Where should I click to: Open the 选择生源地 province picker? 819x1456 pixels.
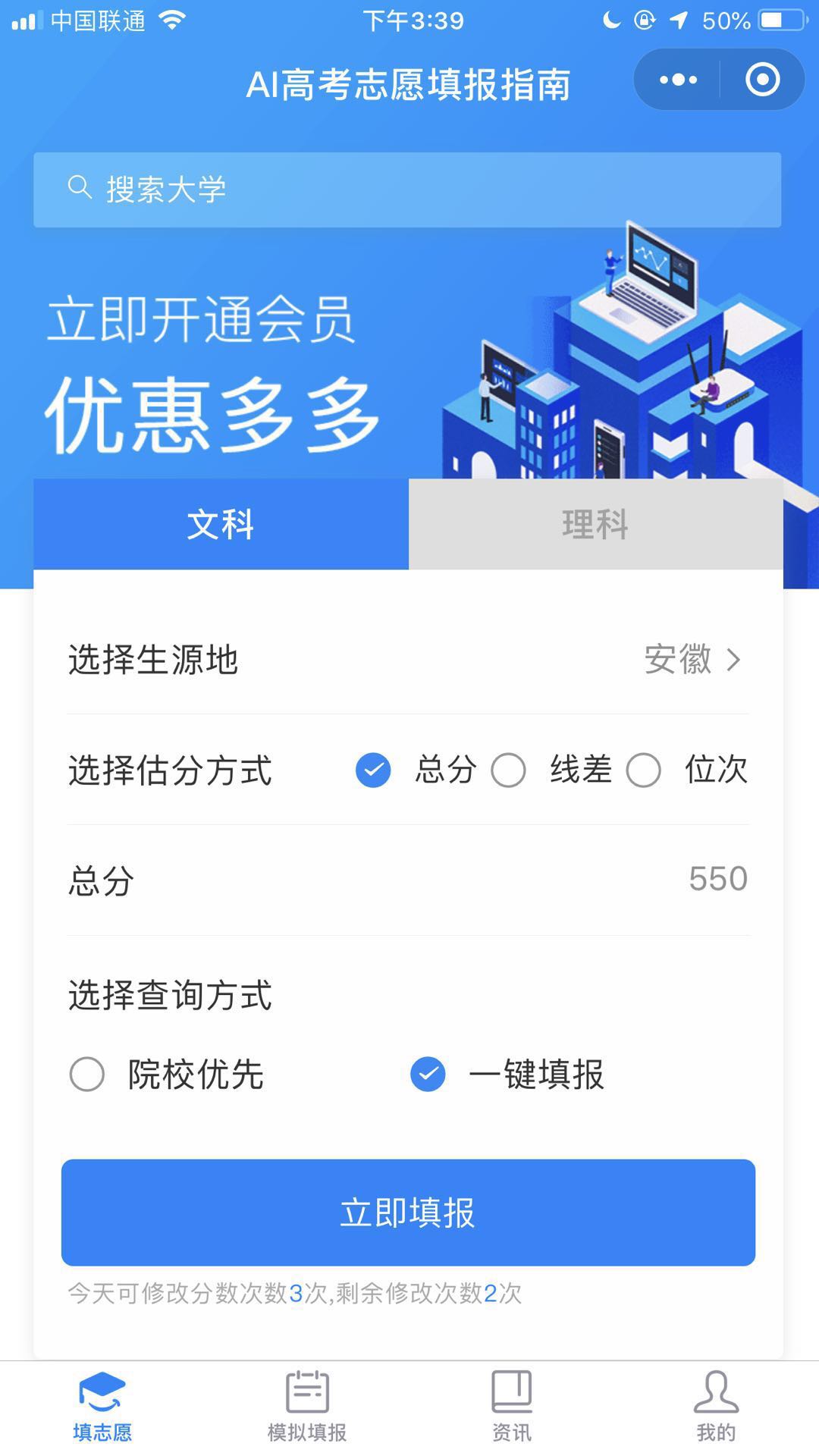click(408, 659)
